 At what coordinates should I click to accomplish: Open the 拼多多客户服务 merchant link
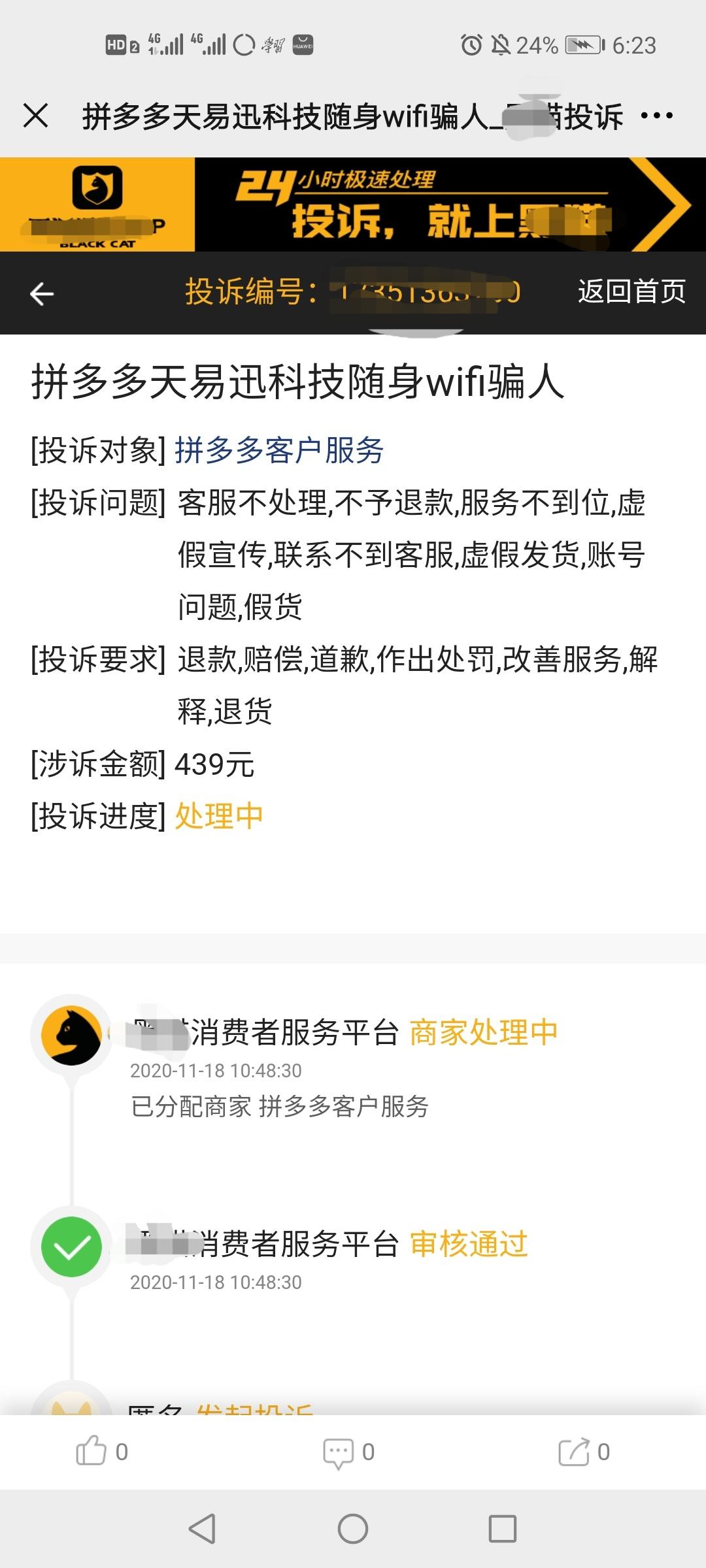point(279,450)
